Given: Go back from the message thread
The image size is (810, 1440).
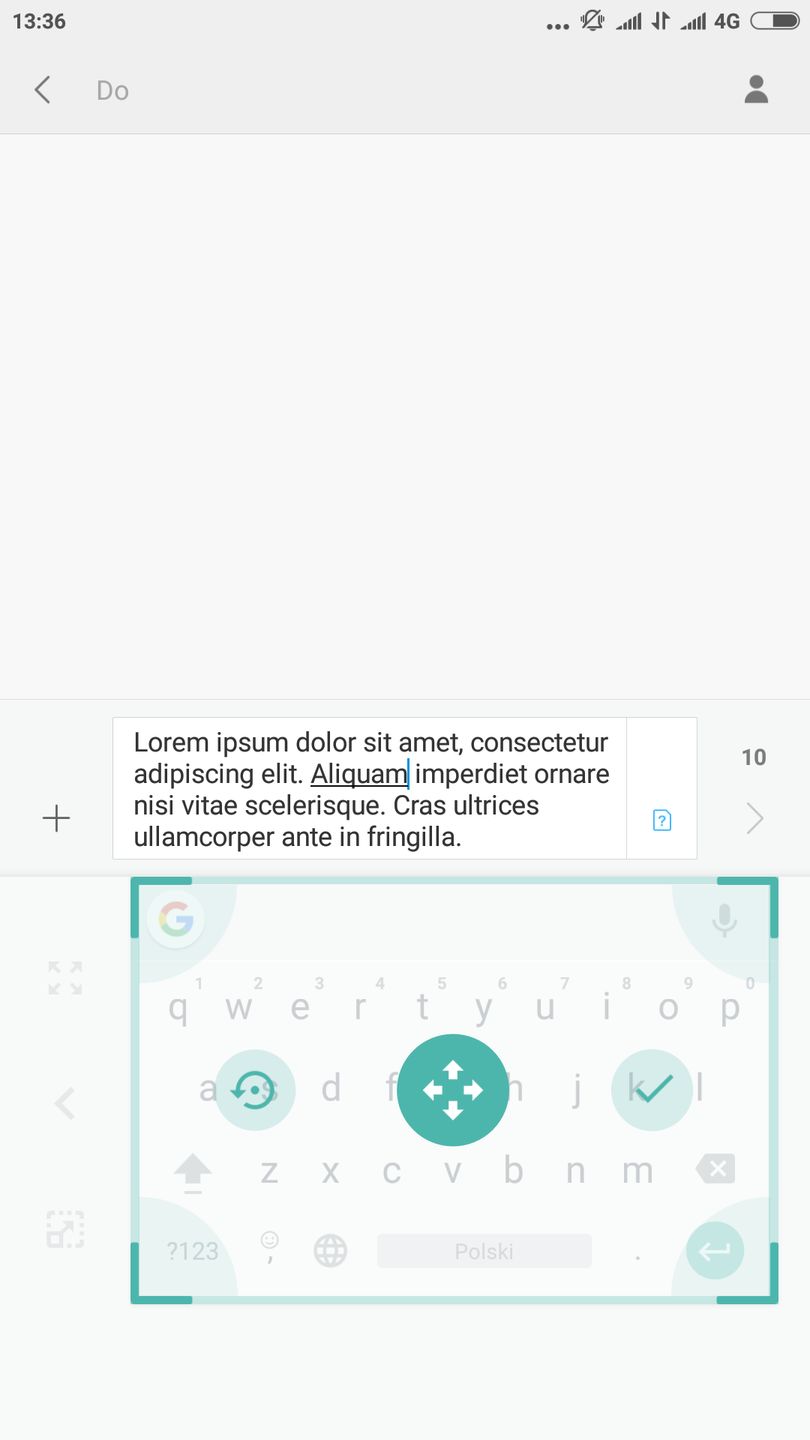Looking at the screenshot, I should coord(42,90).
